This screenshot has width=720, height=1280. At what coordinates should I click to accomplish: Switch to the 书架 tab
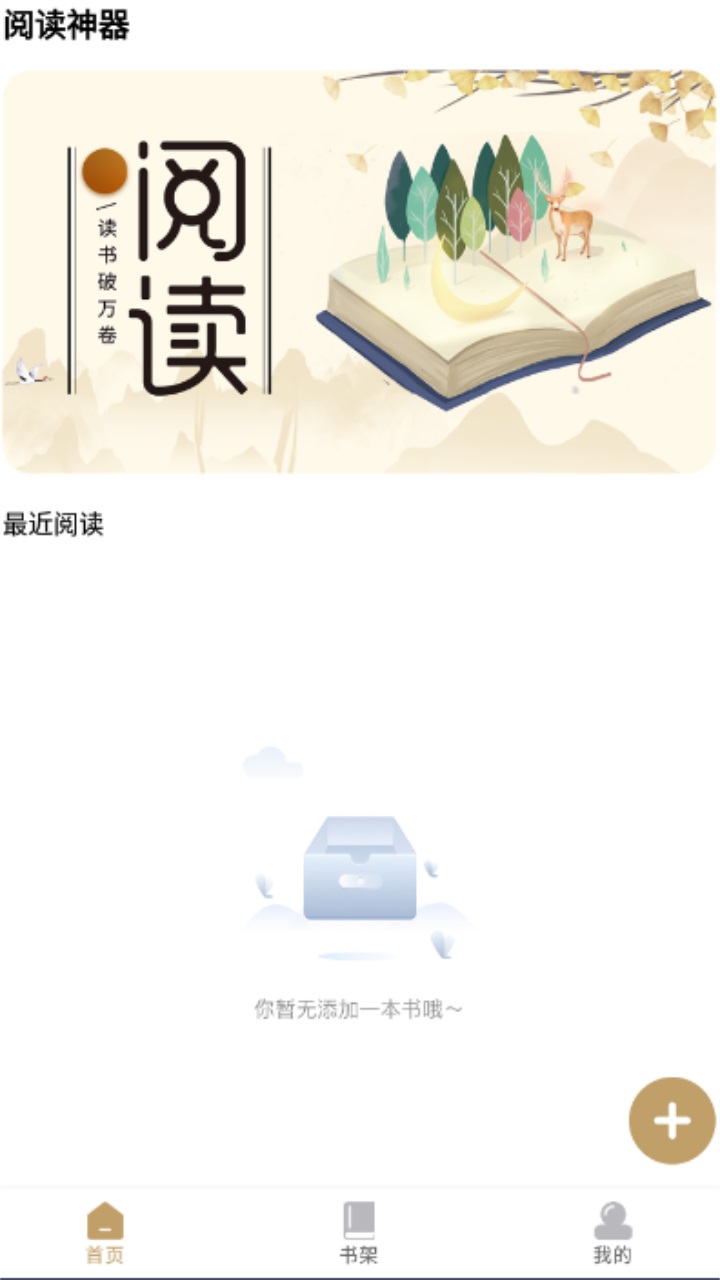[x=359, y=1233]
